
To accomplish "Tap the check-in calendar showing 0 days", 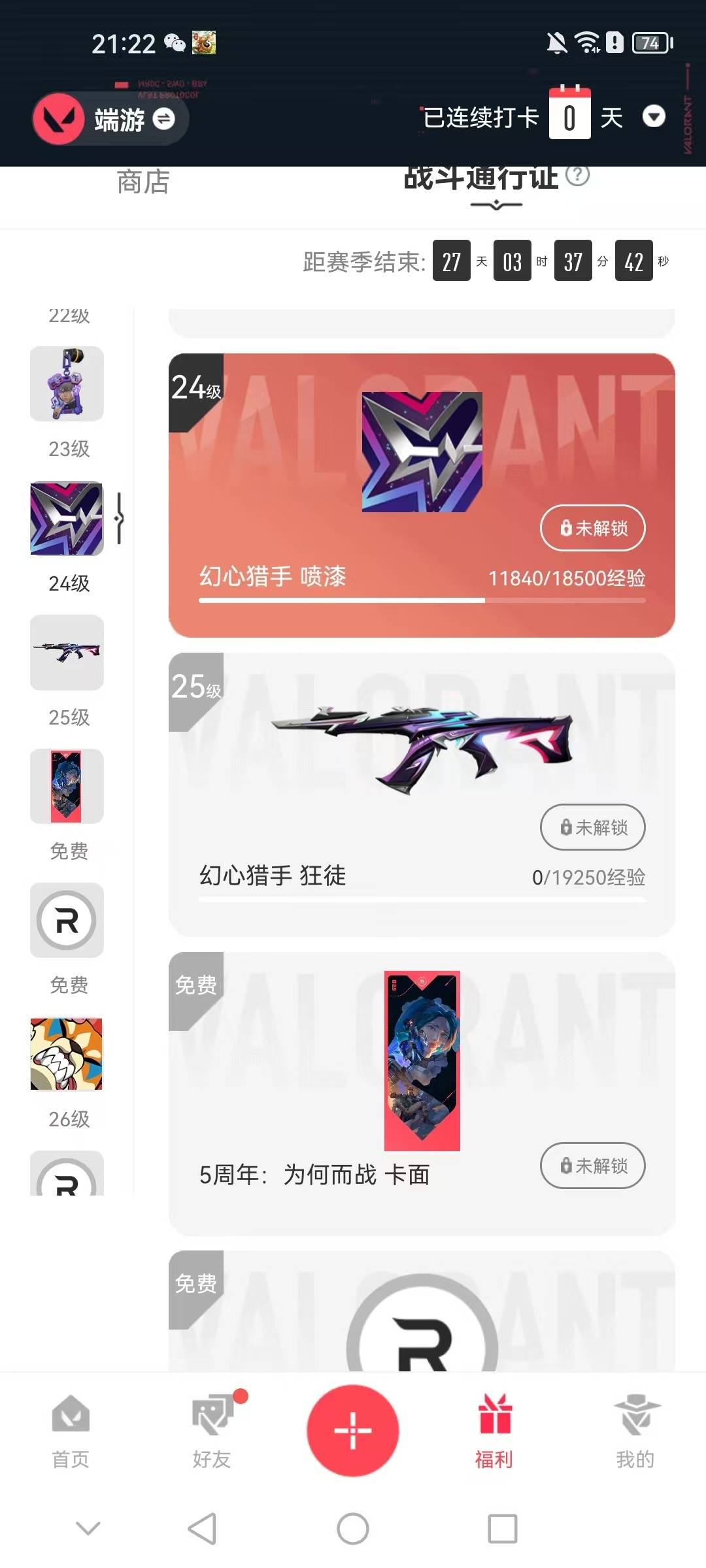I will coord(570,118).
